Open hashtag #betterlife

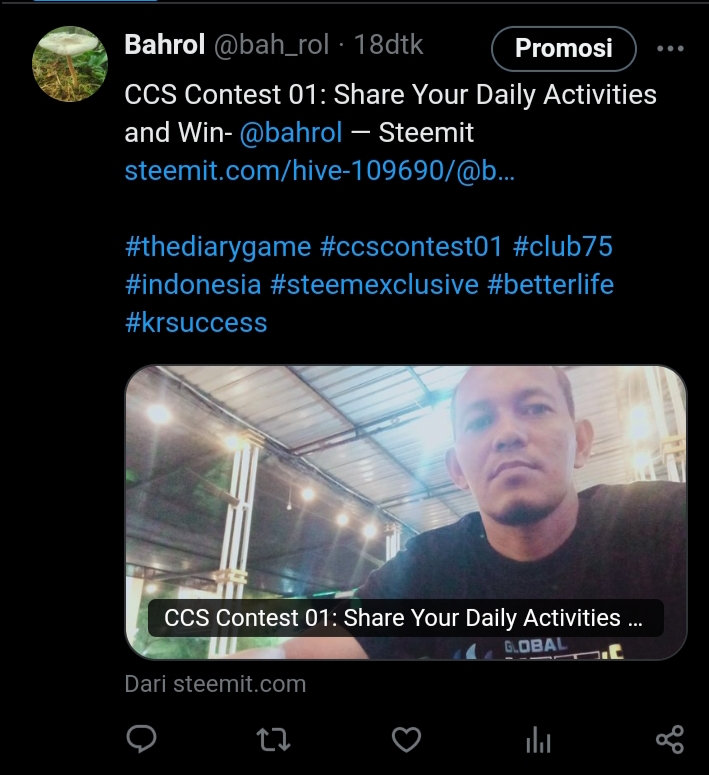[550, 285]
